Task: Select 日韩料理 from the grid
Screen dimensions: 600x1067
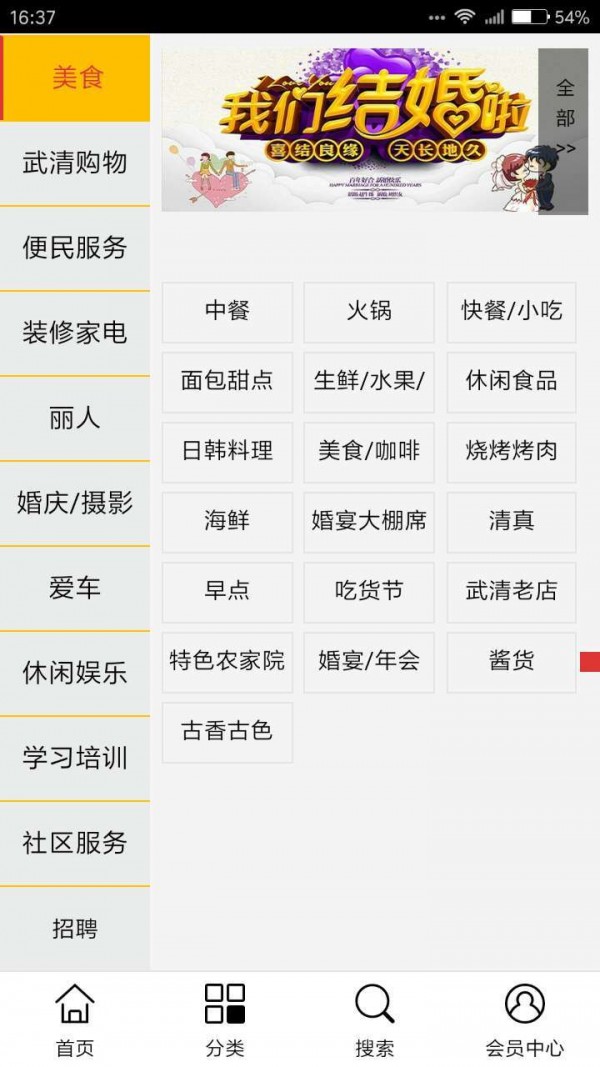Action: [x=227, y=453]
